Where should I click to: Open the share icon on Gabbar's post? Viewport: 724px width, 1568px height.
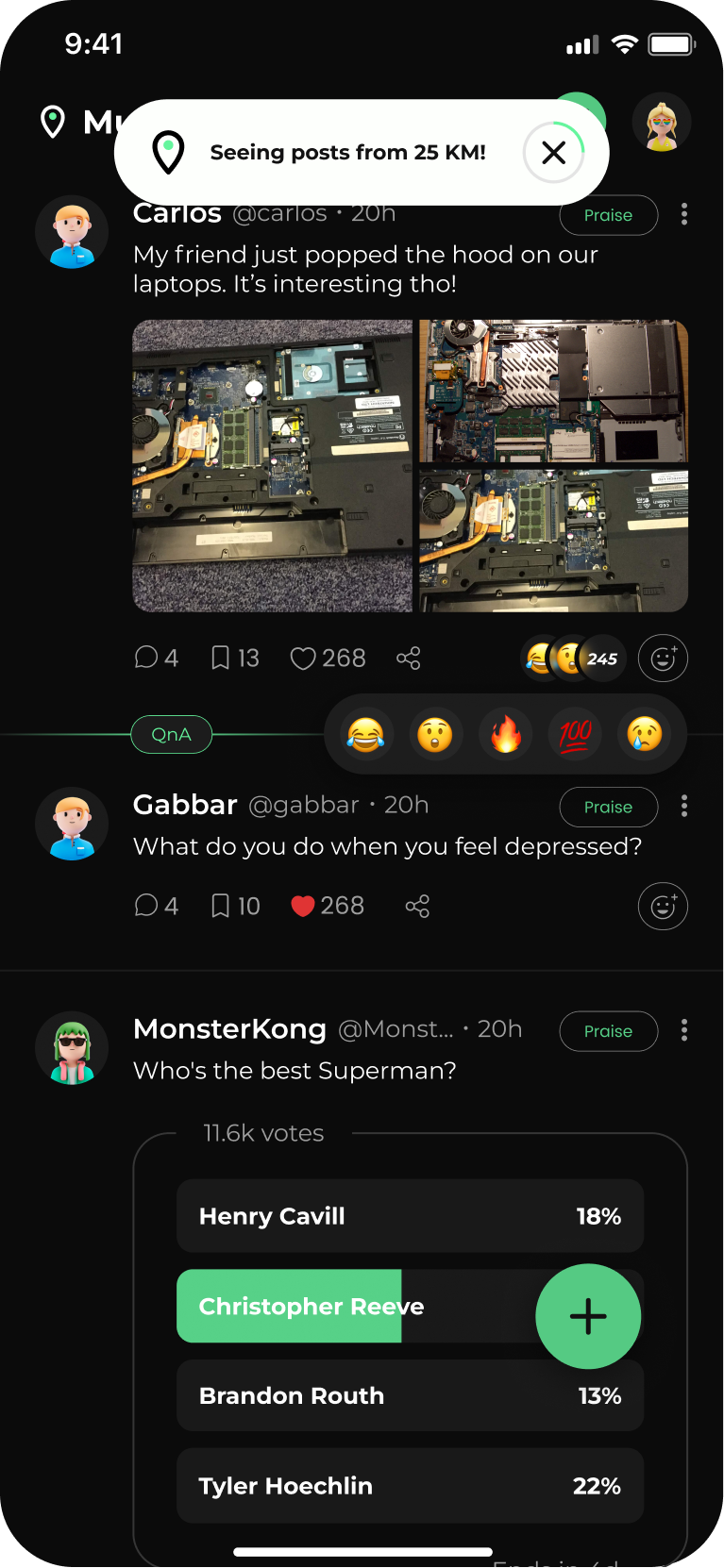click(x=417, y=906)
